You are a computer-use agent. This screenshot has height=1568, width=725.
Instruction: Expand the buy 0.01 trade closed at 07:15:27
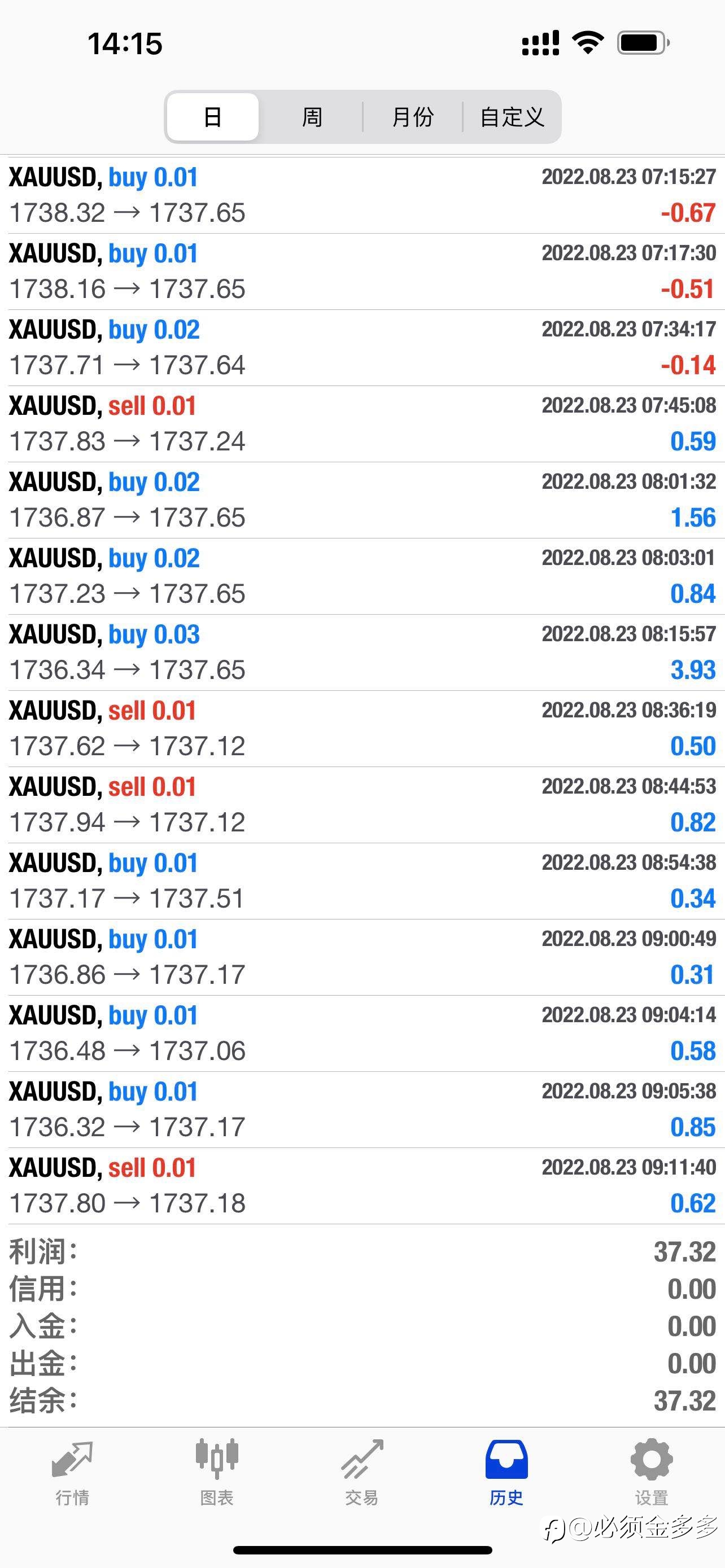[x=362, y=195]
